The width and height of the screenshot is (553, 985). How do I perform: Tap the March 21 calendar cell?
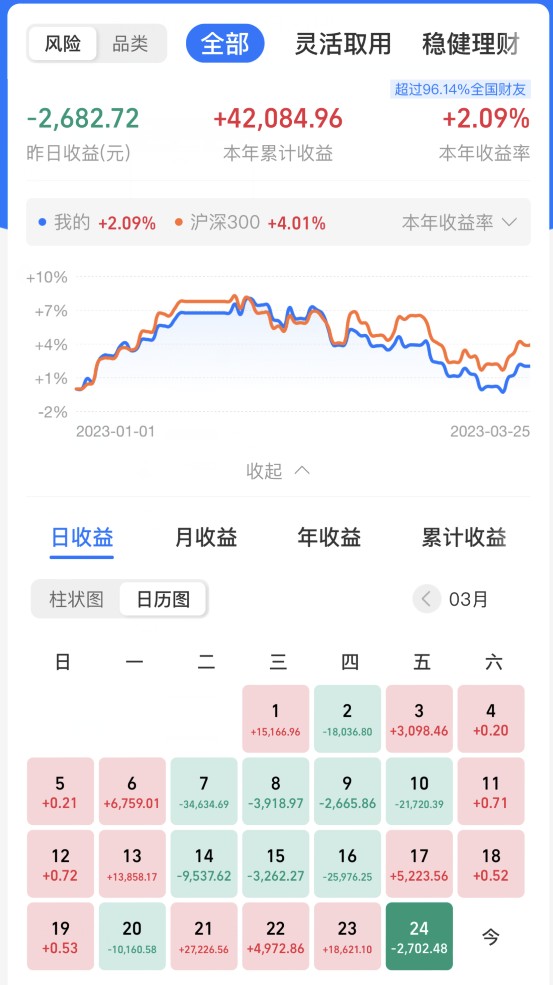[x=204, y=936]
